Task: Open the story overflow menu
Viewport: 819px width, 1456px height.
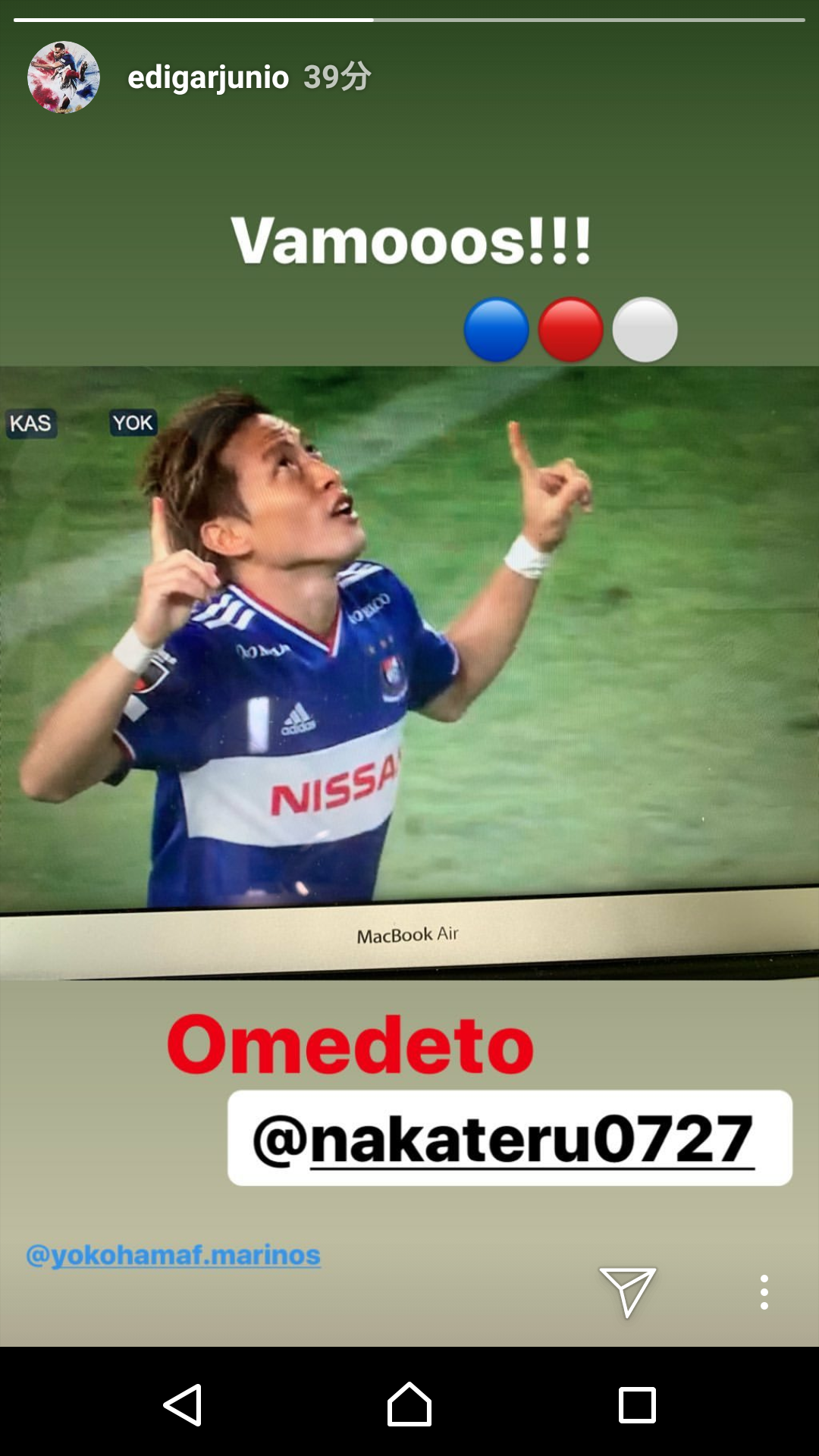Action: coord(764,1291)
